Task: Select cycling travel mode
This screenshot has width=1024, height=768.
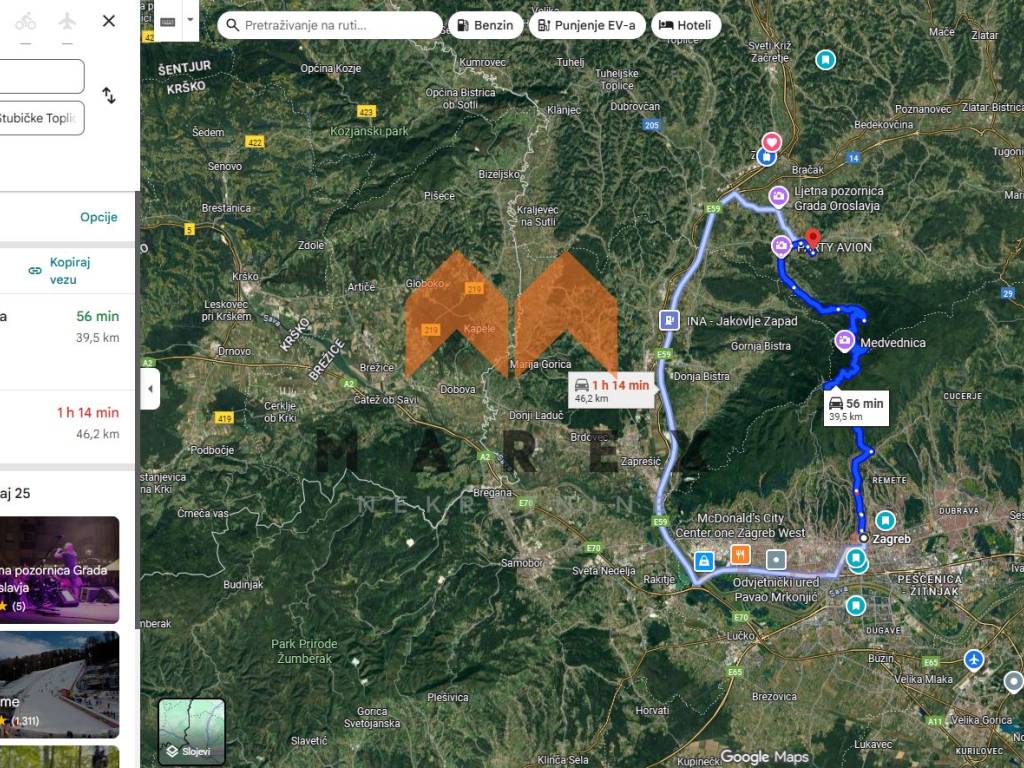Action: click(x=25, y=21)
